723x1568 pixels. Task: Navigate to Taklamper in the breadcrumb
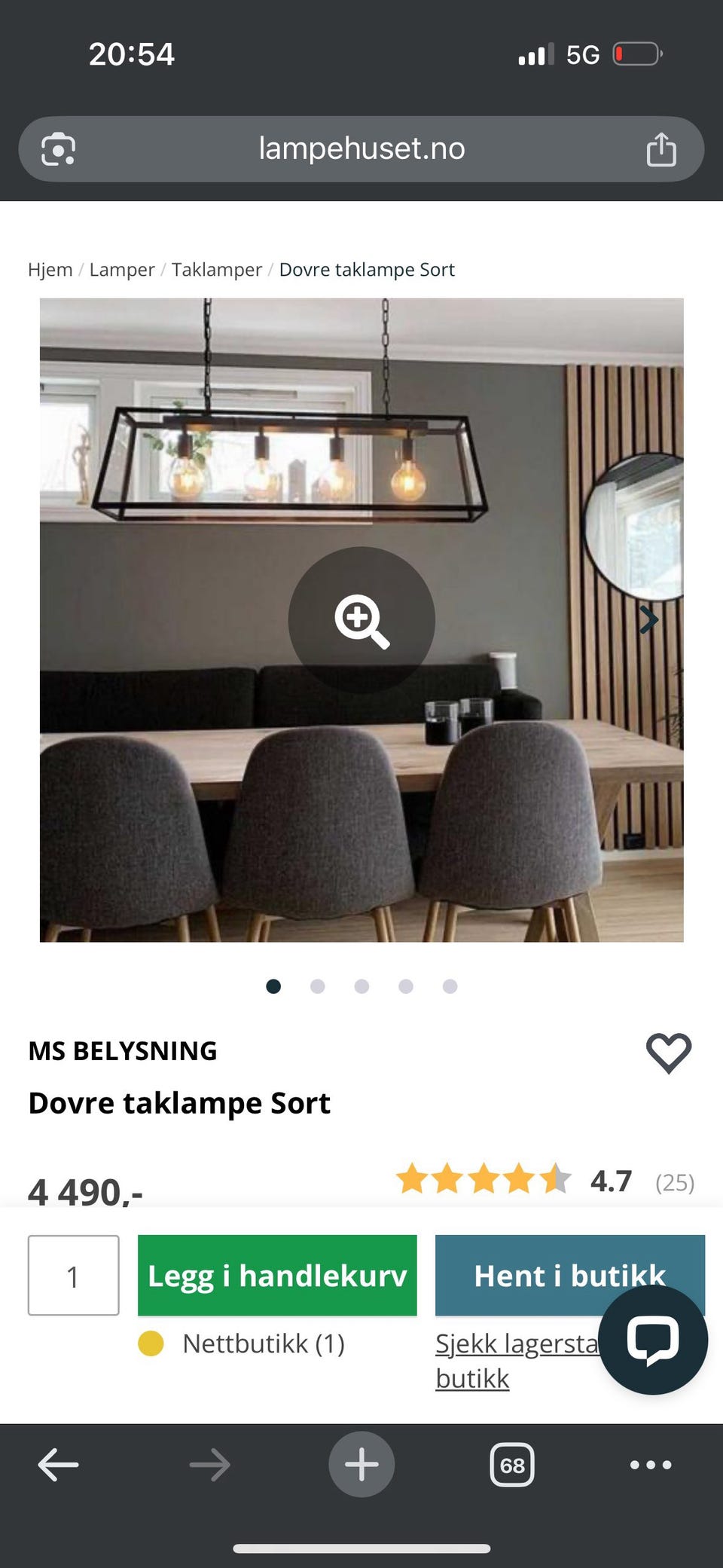point(216,269)
